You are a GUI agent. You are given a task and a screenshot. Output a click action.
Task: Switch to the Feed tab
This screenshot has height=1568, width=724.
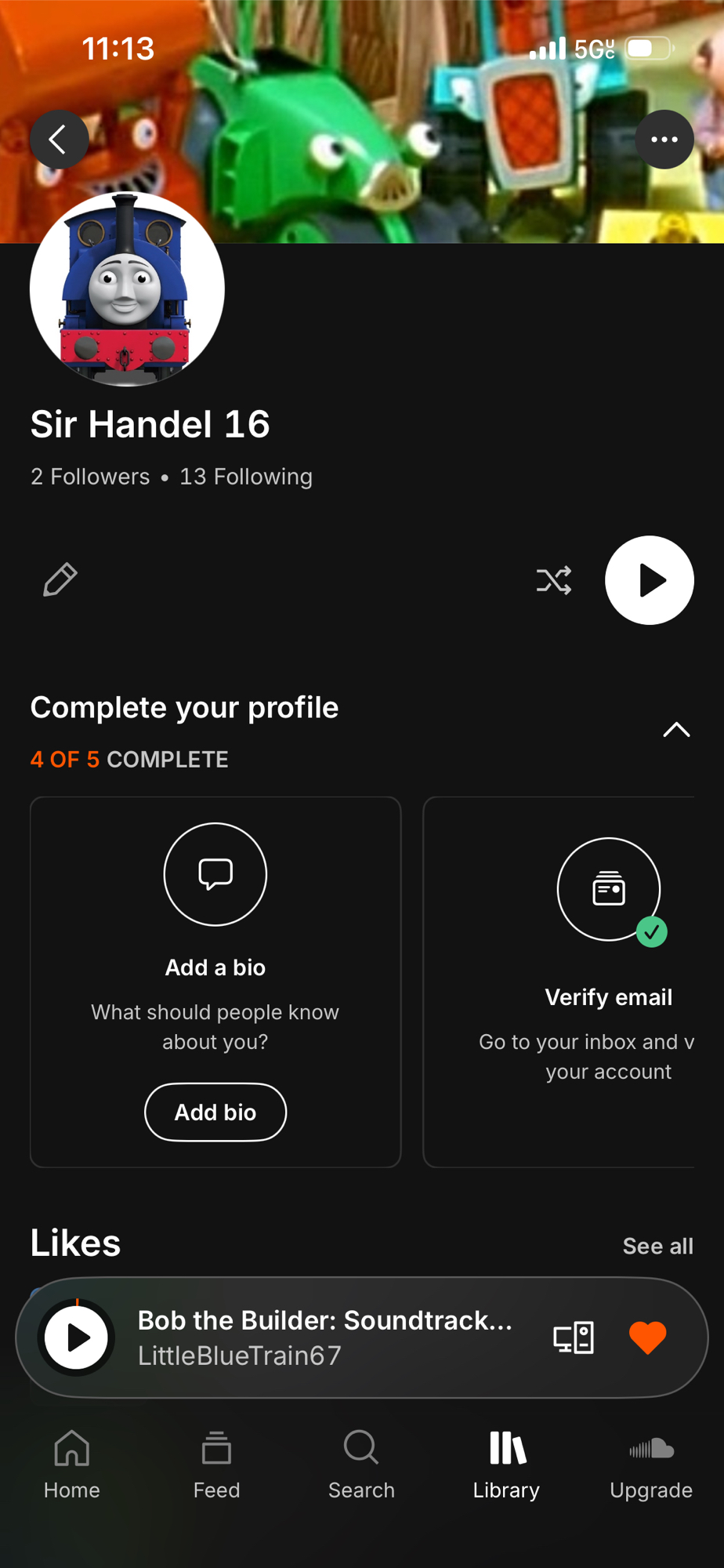point(216,1465)
